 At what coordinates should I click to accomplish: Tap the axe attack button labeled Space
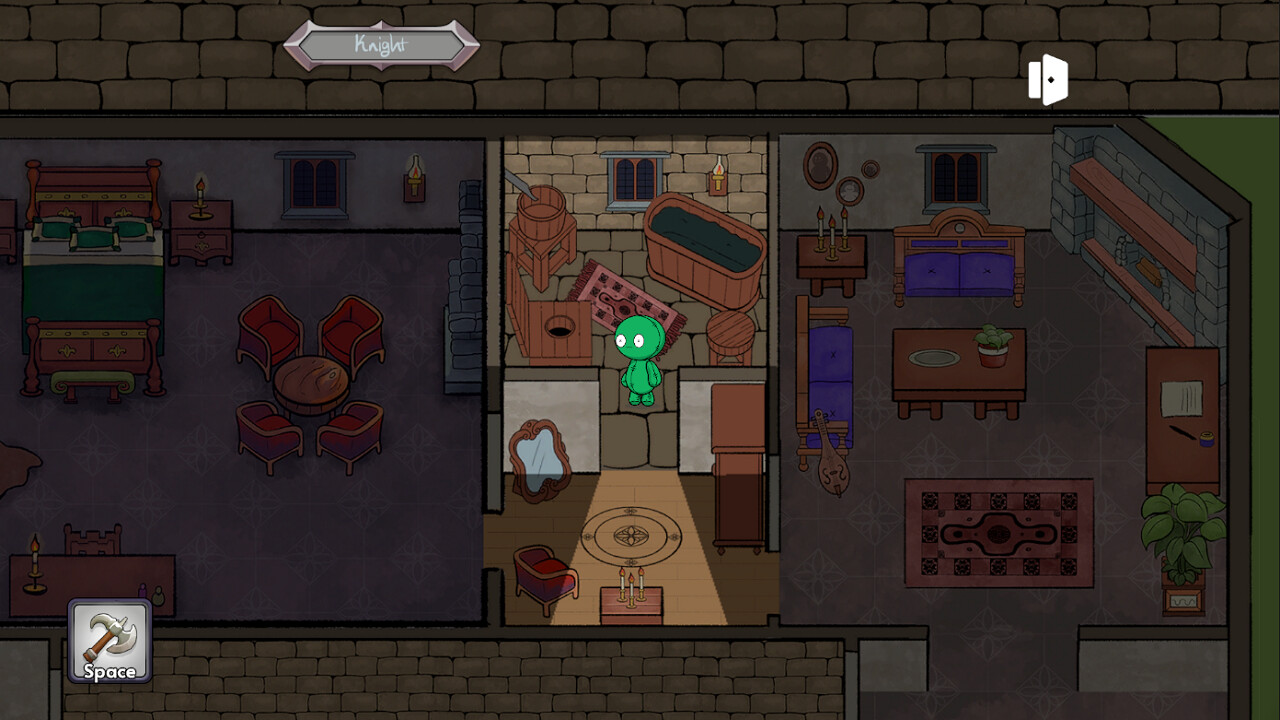110,640
